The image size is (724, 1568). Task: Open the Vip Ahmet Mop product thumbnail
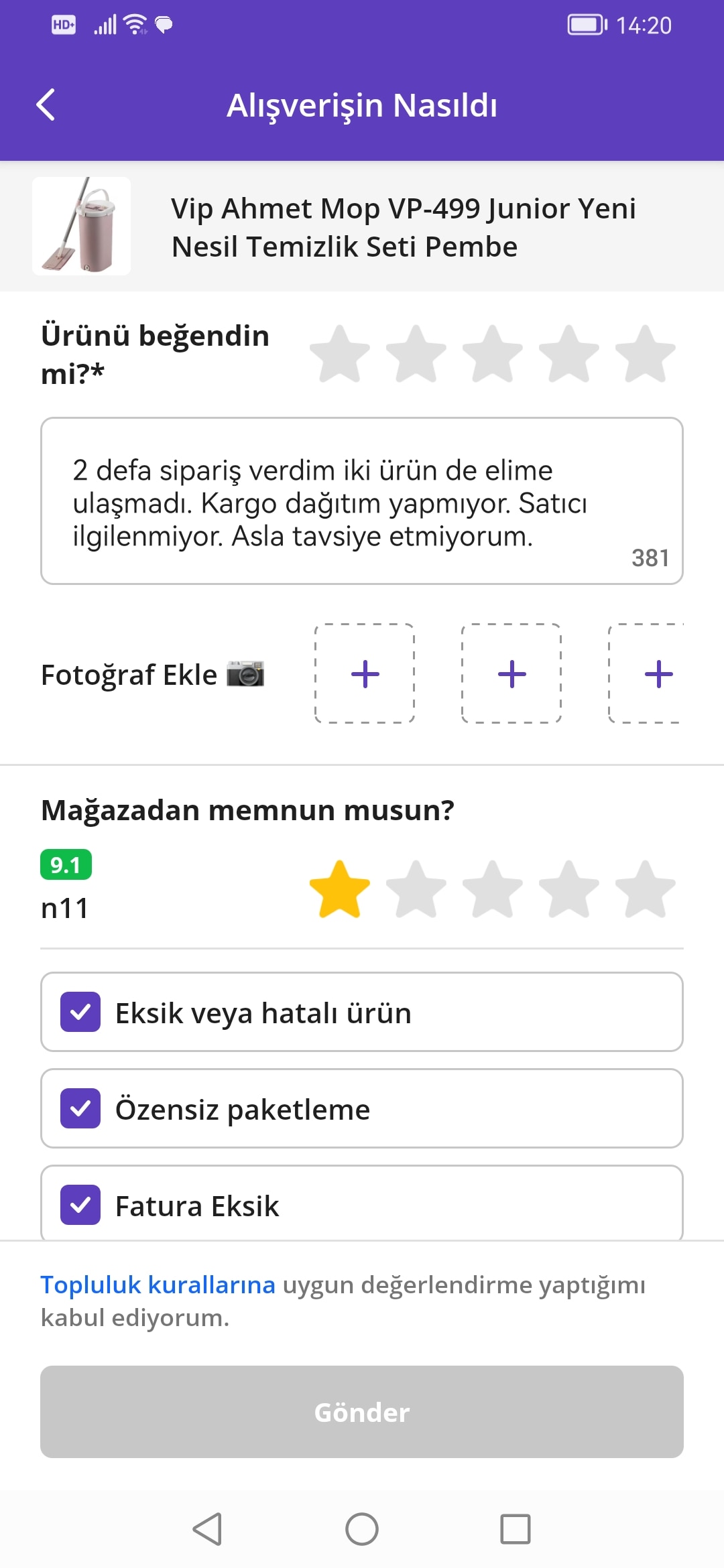coord(82,226)
